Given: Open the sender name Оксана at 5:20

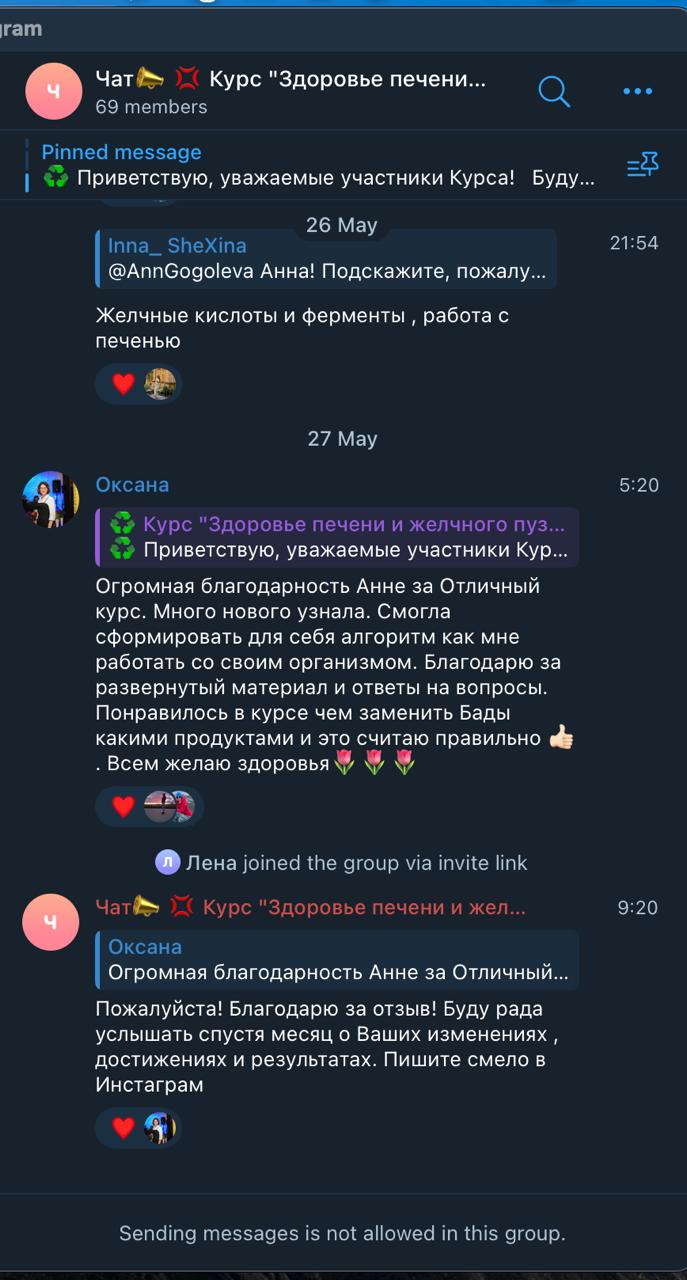Looking at the screenshot, I should coord(132,485).
